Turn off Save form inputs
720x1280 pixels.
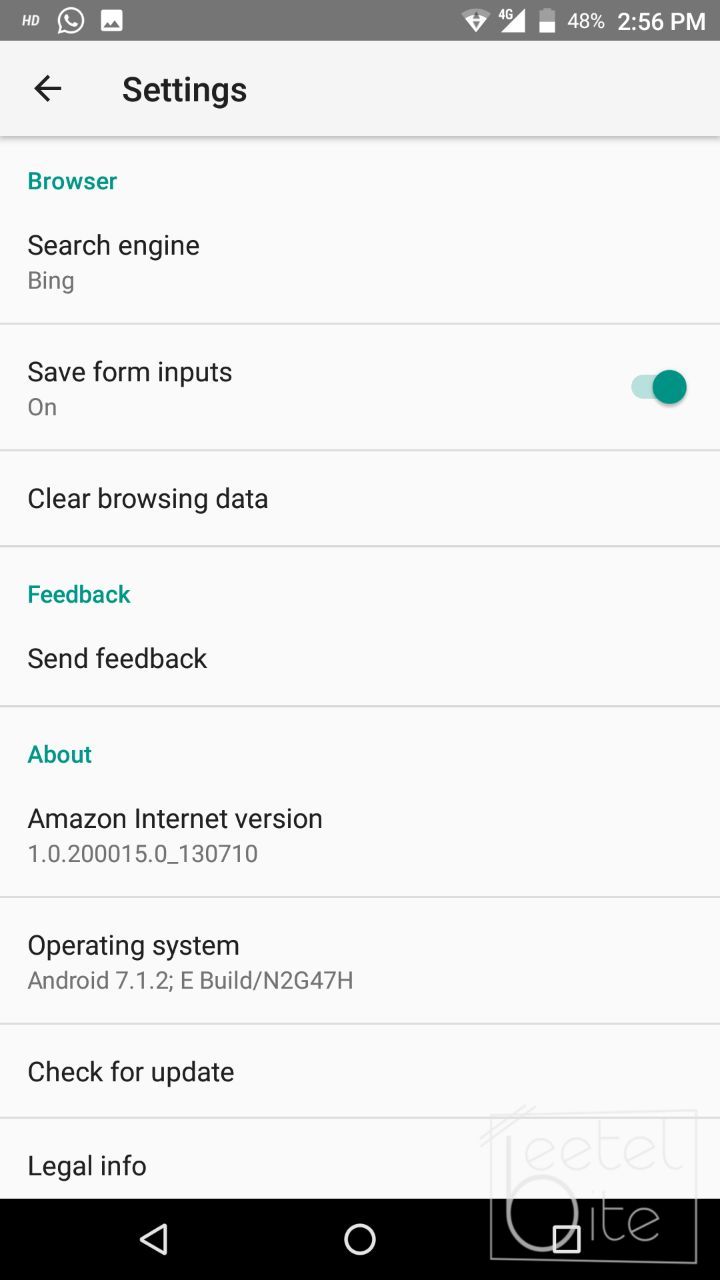(x=658, y=387)
